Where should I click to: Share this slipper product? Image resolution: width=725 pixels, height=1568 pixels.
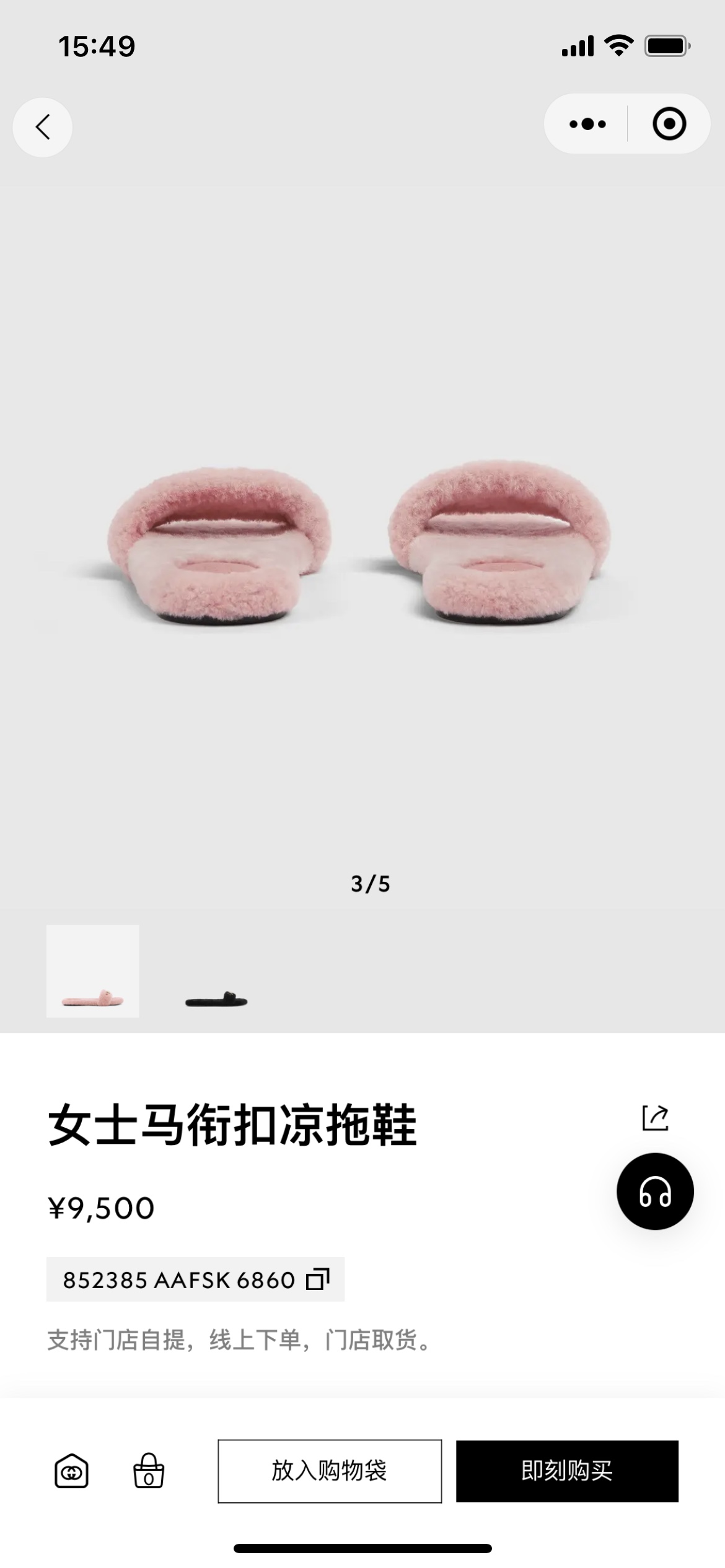click(x=655, y=1118)
